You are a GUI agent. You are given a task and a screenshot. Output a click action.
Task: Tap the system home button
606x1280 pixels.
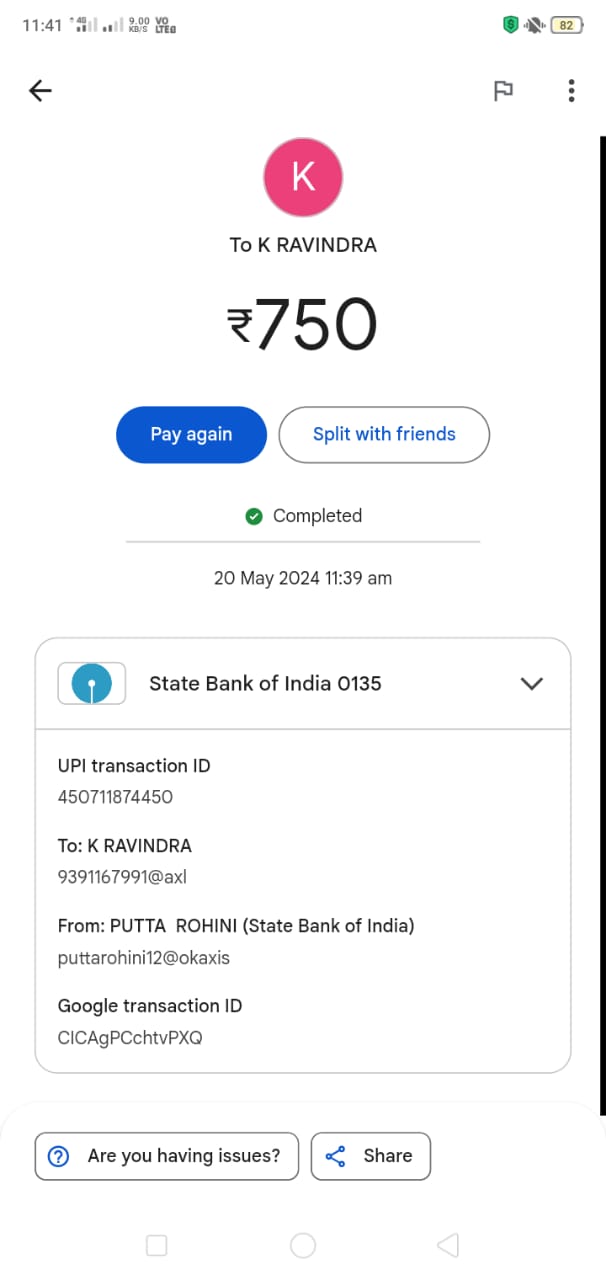tap(303, 1245)
